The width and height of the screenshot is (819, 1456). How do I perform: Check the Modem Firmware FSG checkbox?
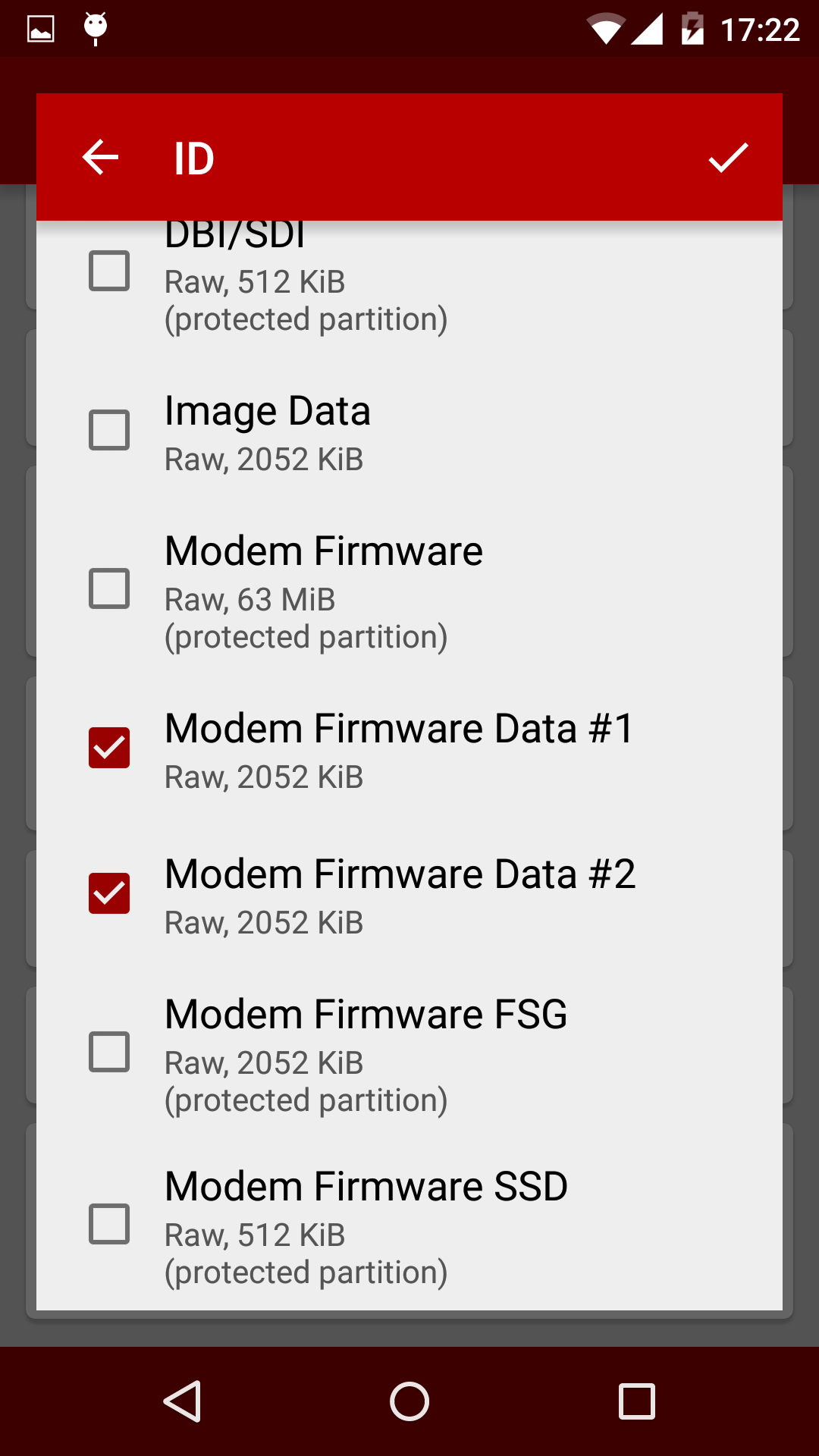click(109, 1052)
